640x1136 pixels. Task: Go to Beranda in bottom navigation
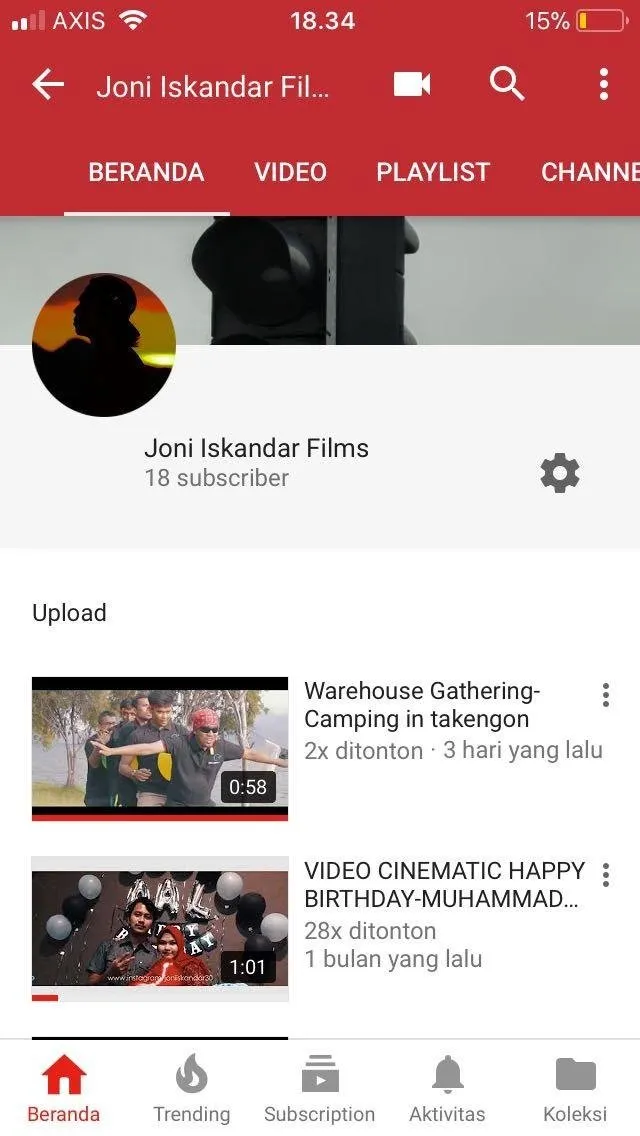click(64, 1090)
